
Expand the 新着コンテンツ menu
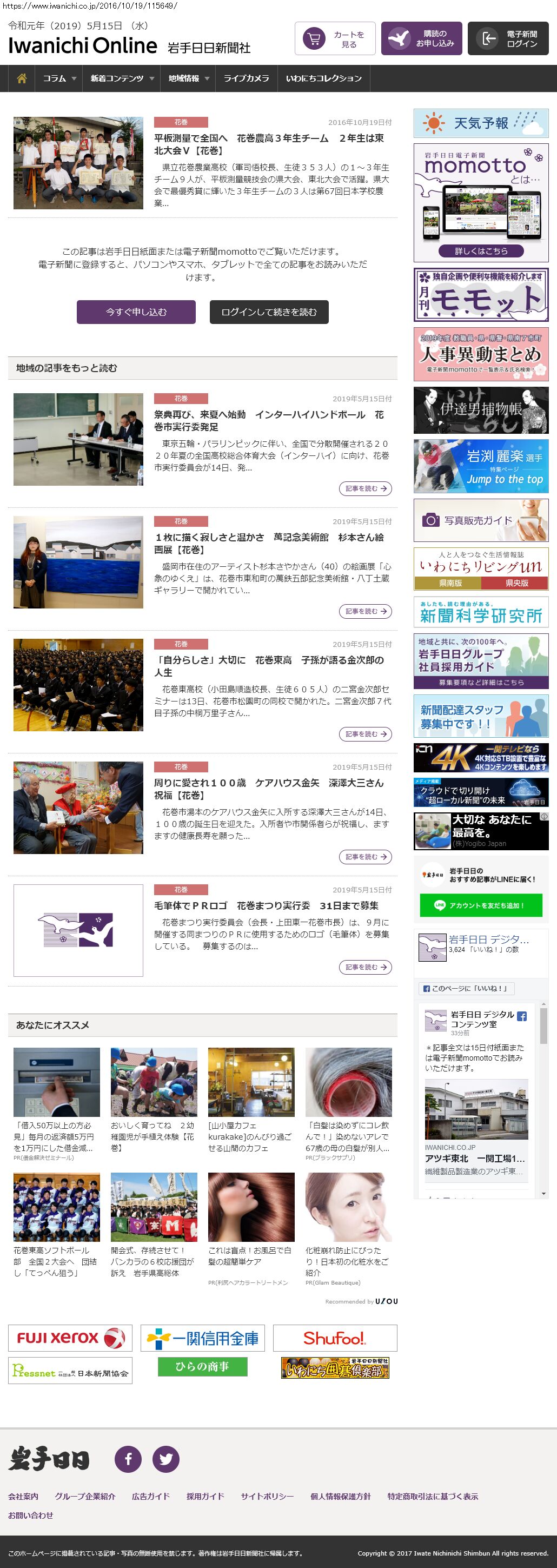(x=122, y=78)
